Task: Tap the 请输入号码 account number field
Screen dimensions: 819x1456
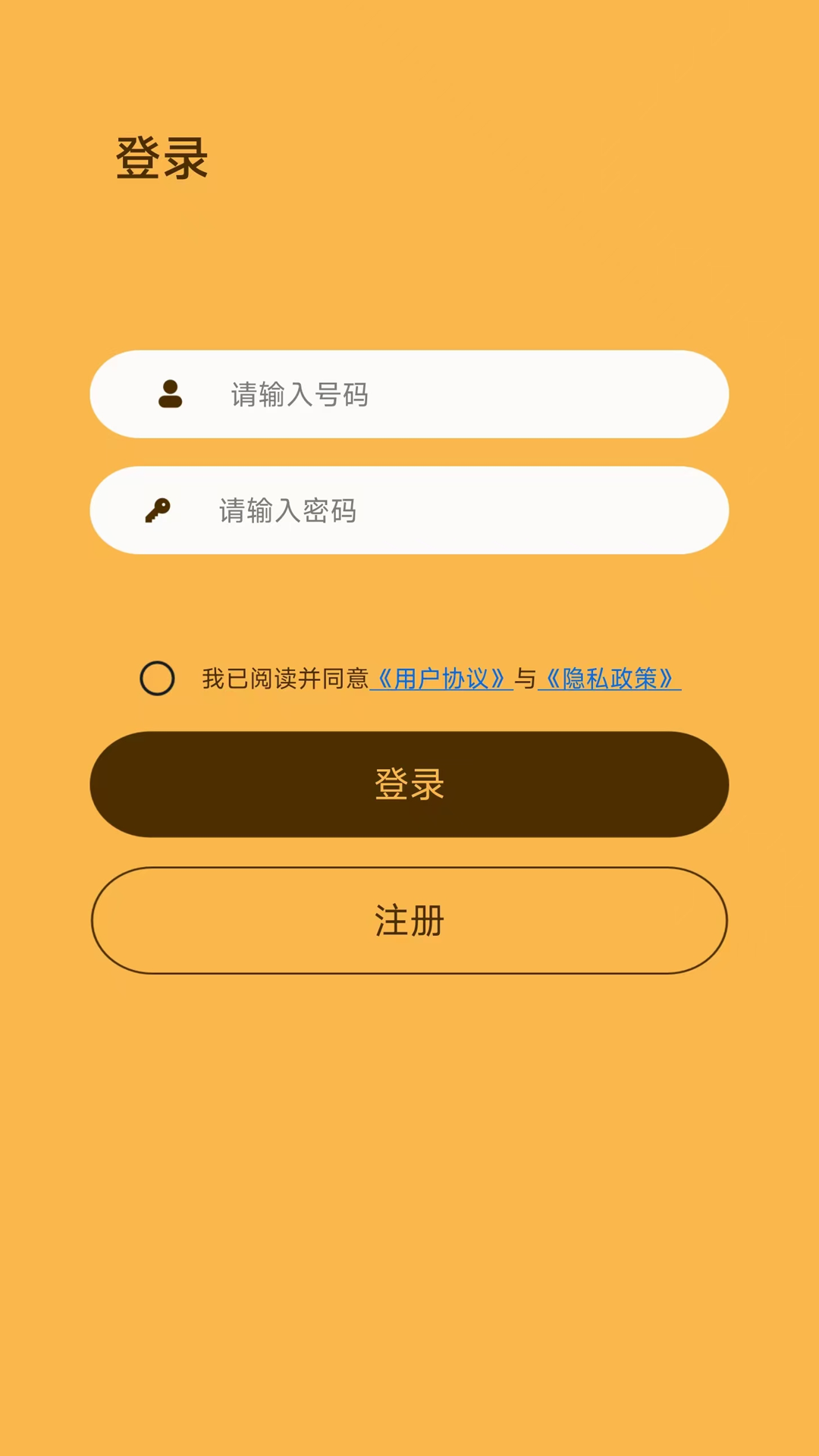Action: (455, 394)
